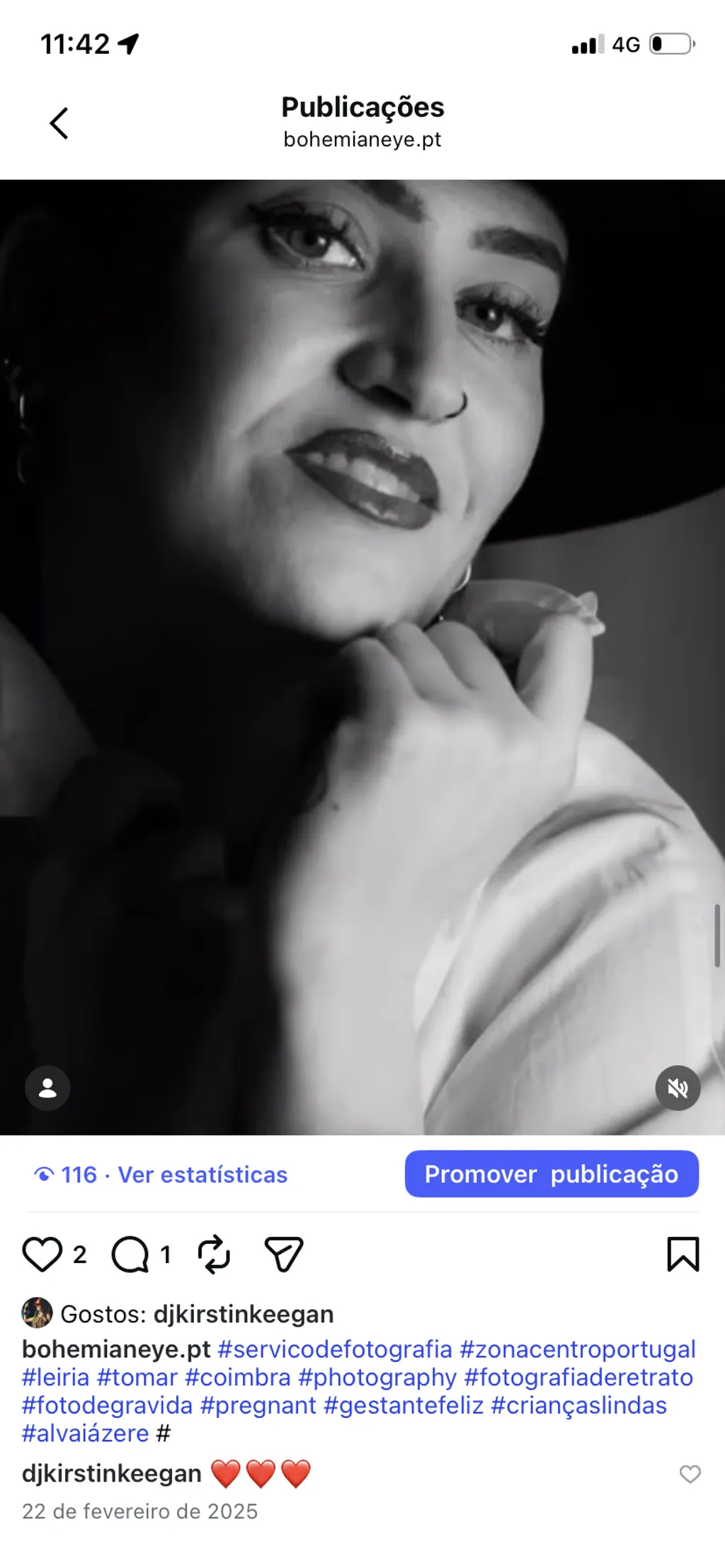This screenshot has width=725, height=1568.
Task: Repost this publication
Action: point(214,1255)
